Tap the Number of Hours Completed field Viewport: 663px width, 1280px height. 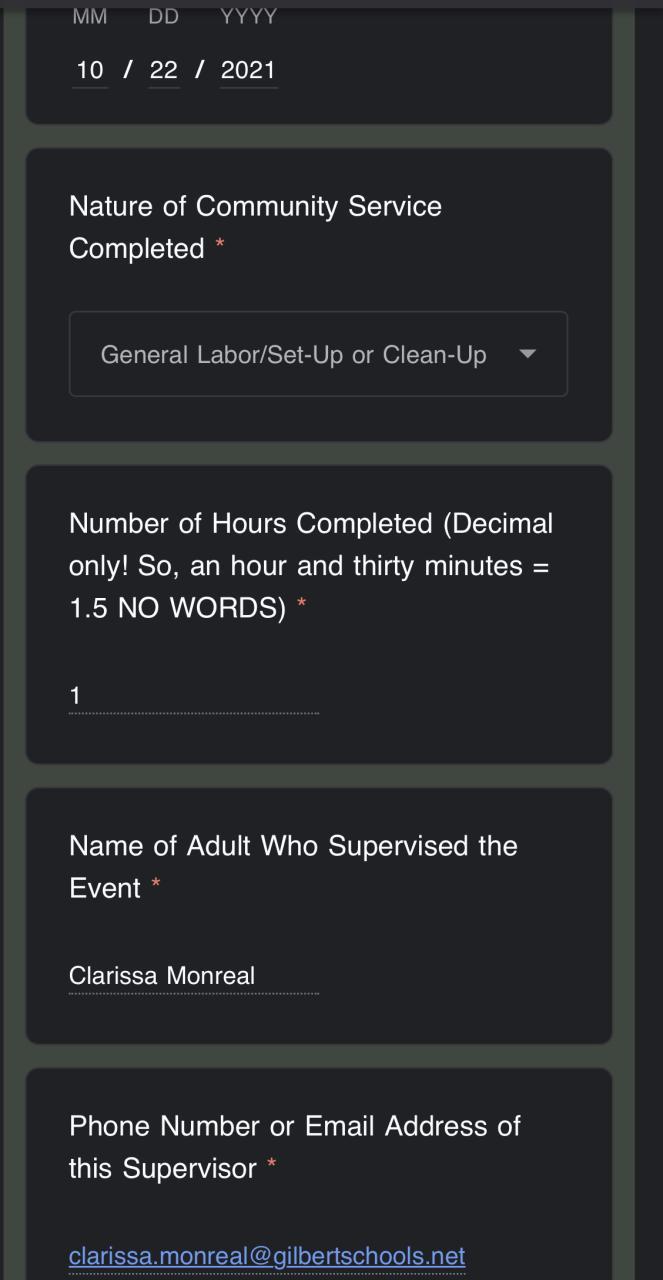point(193,695)
